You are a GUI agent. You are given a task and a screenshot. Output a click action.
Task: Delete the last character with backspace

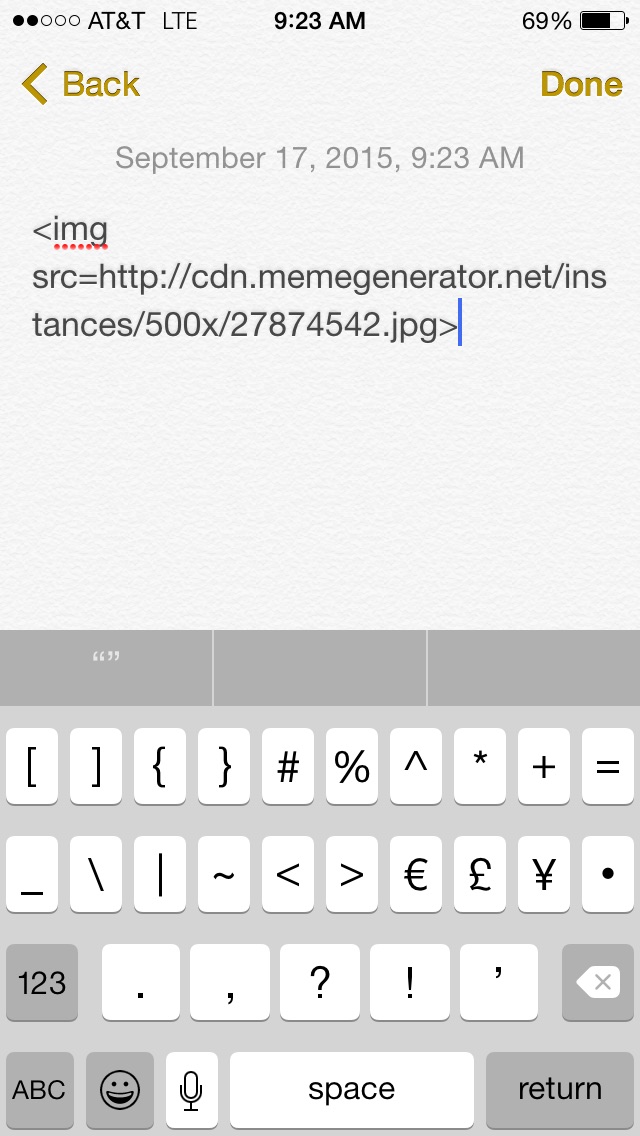pos(601,983)
